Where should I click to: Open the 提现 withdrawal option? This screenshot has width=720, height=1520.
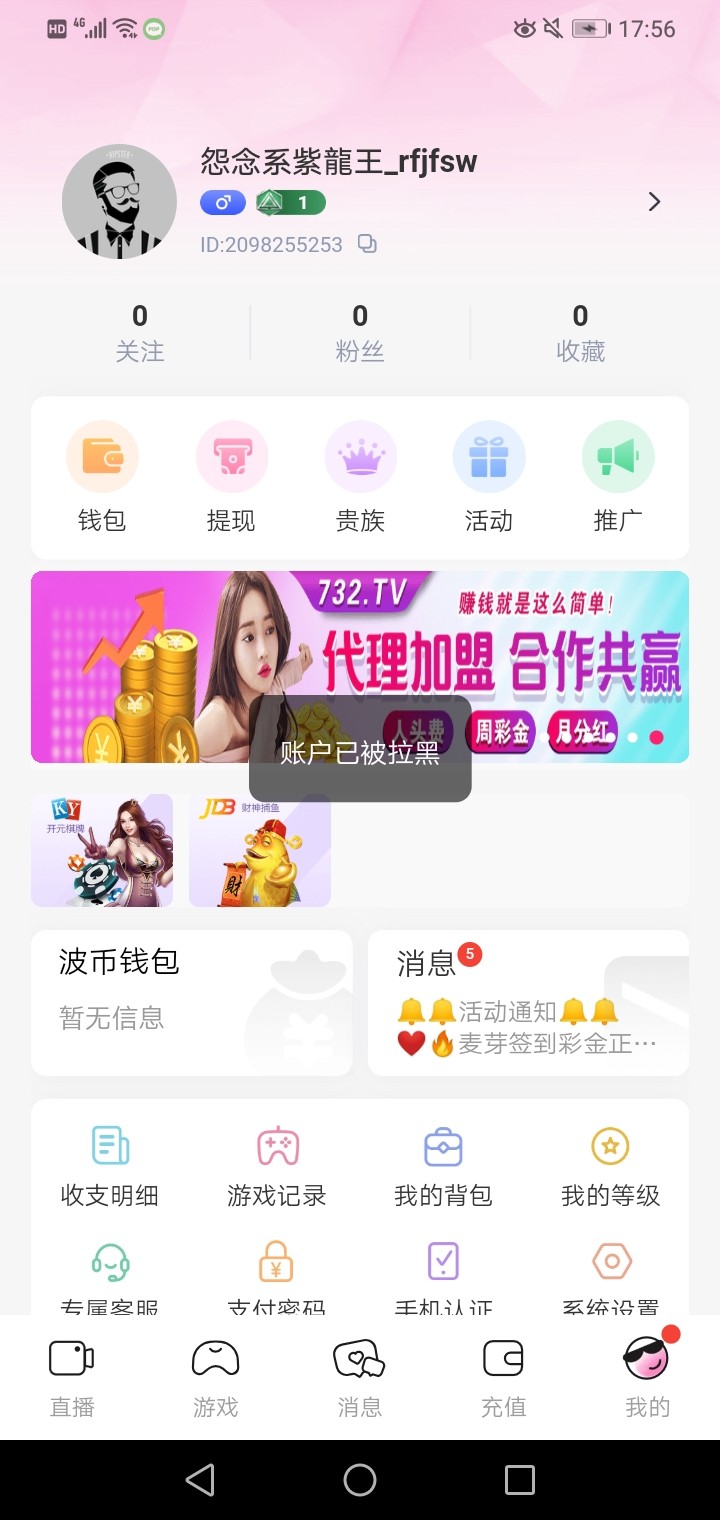pyautogui.click(x=231, y=477)
